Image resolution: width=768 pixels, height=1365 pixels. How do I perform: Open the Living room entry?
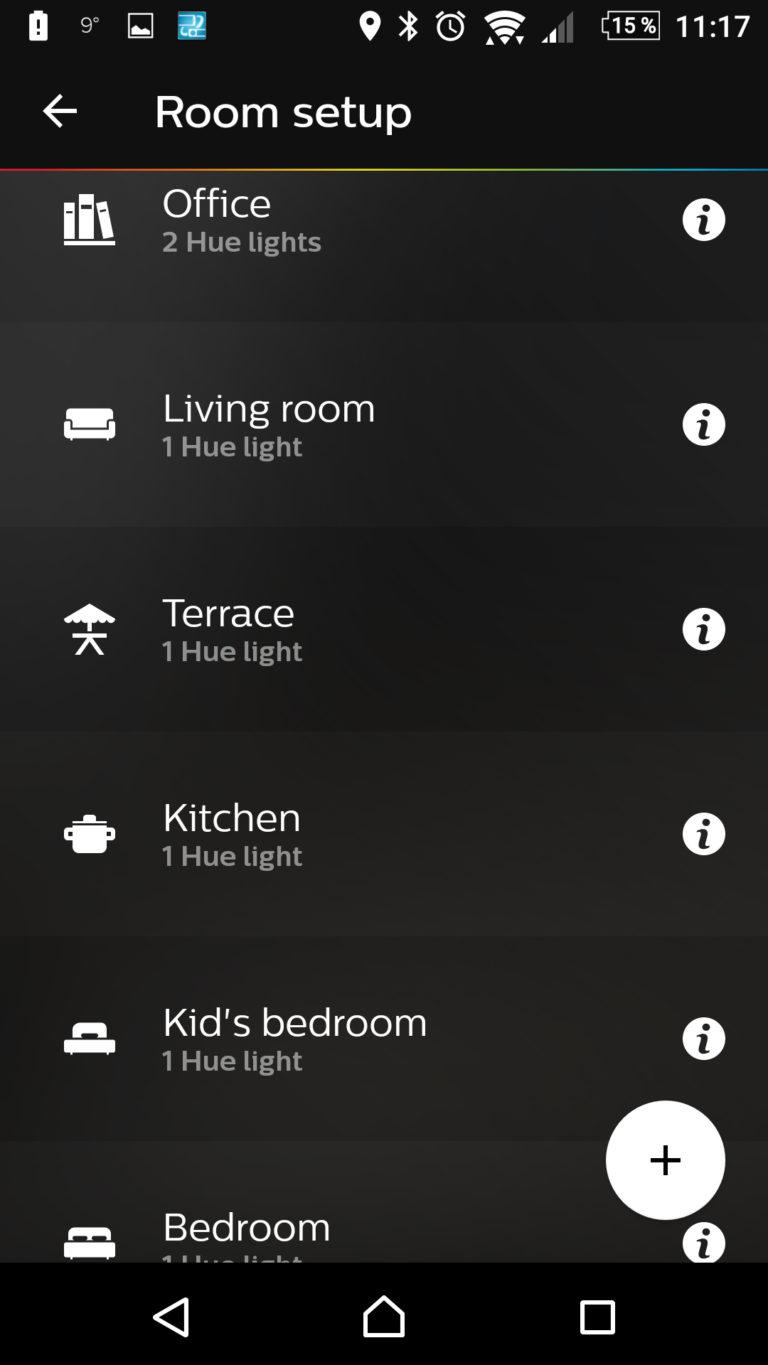(384, 425)
